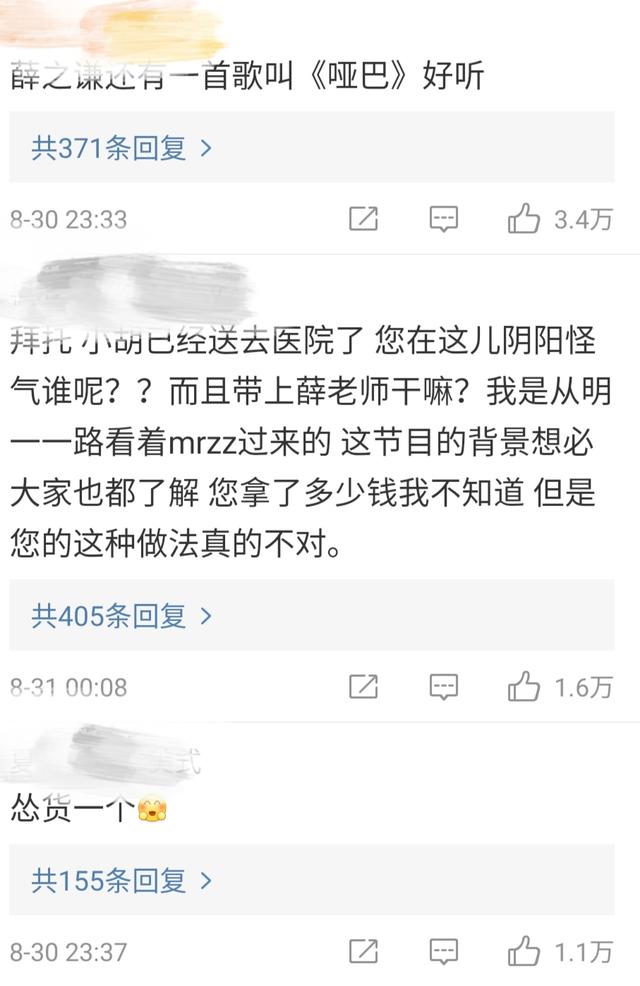Like the comment with 1.1万 likes
This screenshot has height=986, width=640.
[524, 951]
